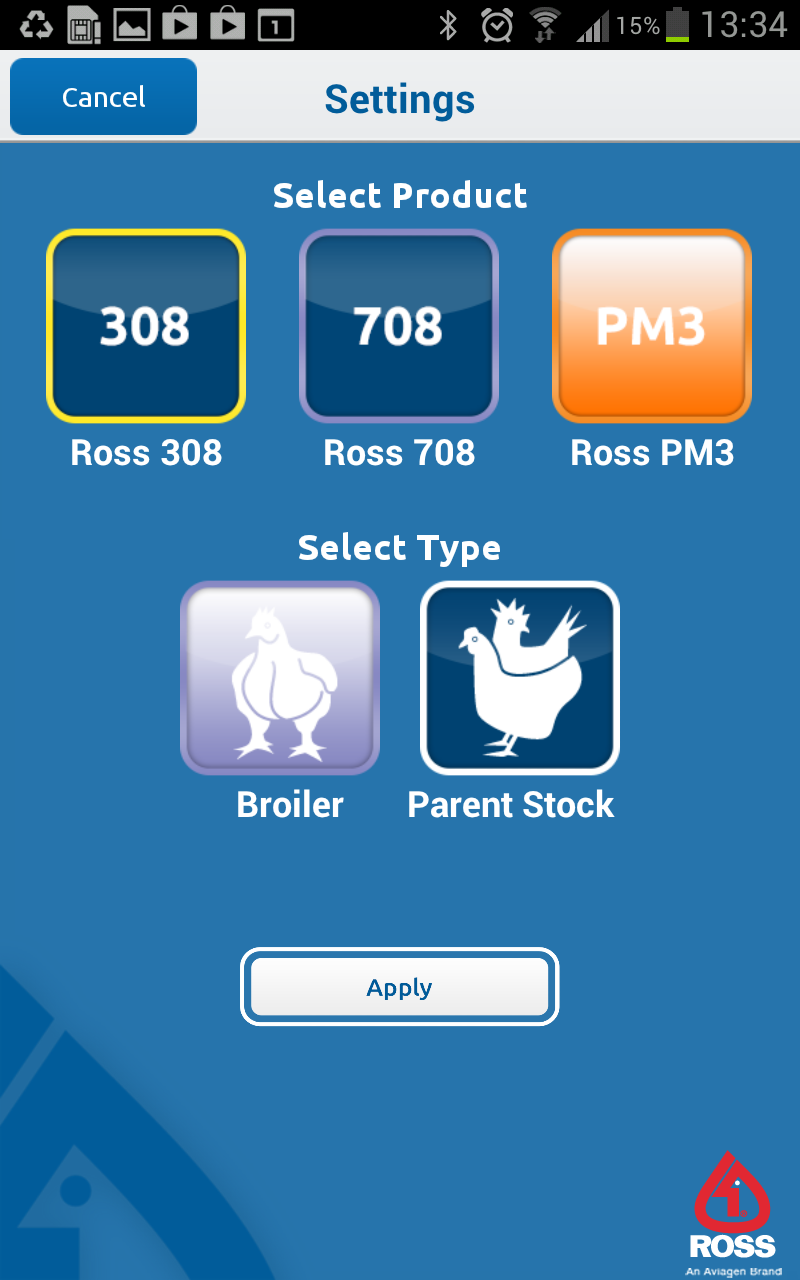Select the Broiler chicken type icon

click(279, 677)
